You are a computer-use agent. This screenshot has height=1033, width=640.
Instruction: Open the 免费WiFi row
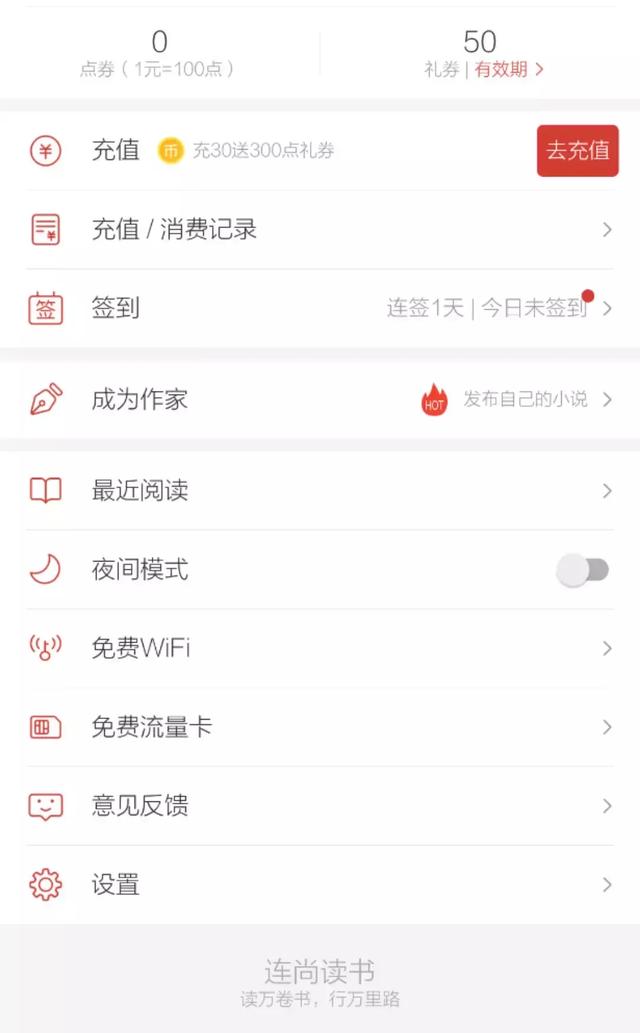[320, 648]
